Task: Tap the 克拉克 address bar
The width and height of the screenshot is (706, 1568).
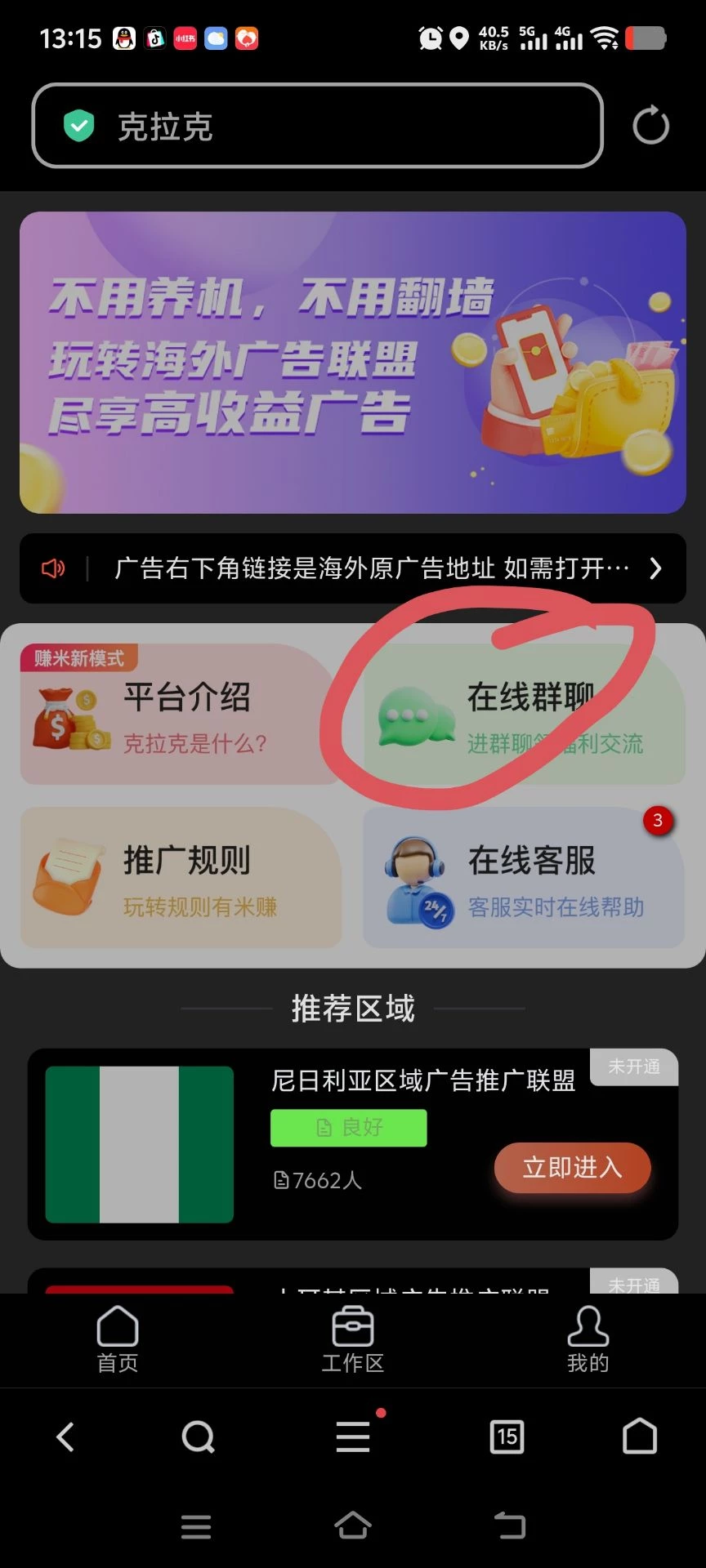Action: [317, 126]
